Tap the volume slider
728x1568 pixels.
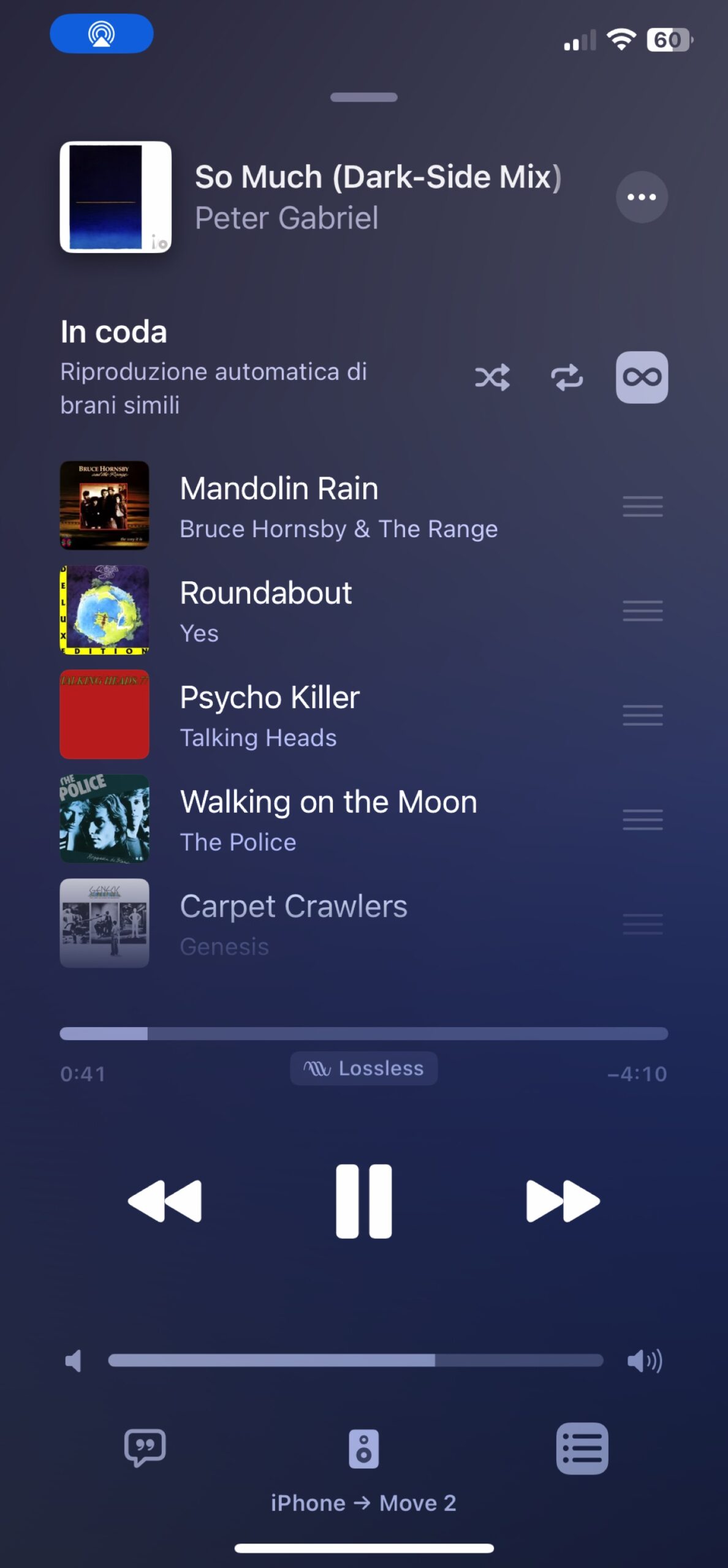(x=355, y=1361)
